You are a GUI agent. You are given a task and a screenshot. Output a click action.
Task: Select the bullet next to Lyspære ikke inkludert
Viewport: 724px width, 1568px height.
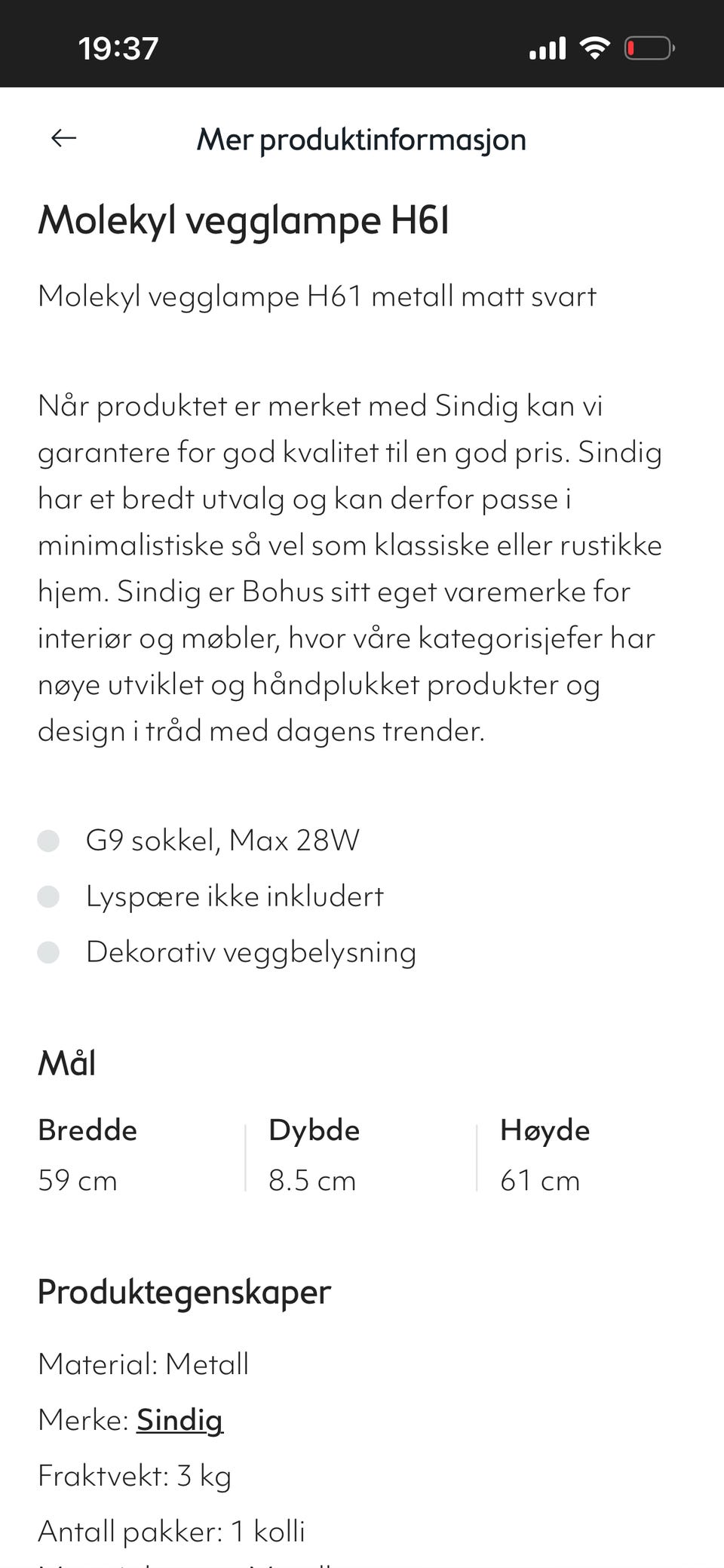(50, 896)
